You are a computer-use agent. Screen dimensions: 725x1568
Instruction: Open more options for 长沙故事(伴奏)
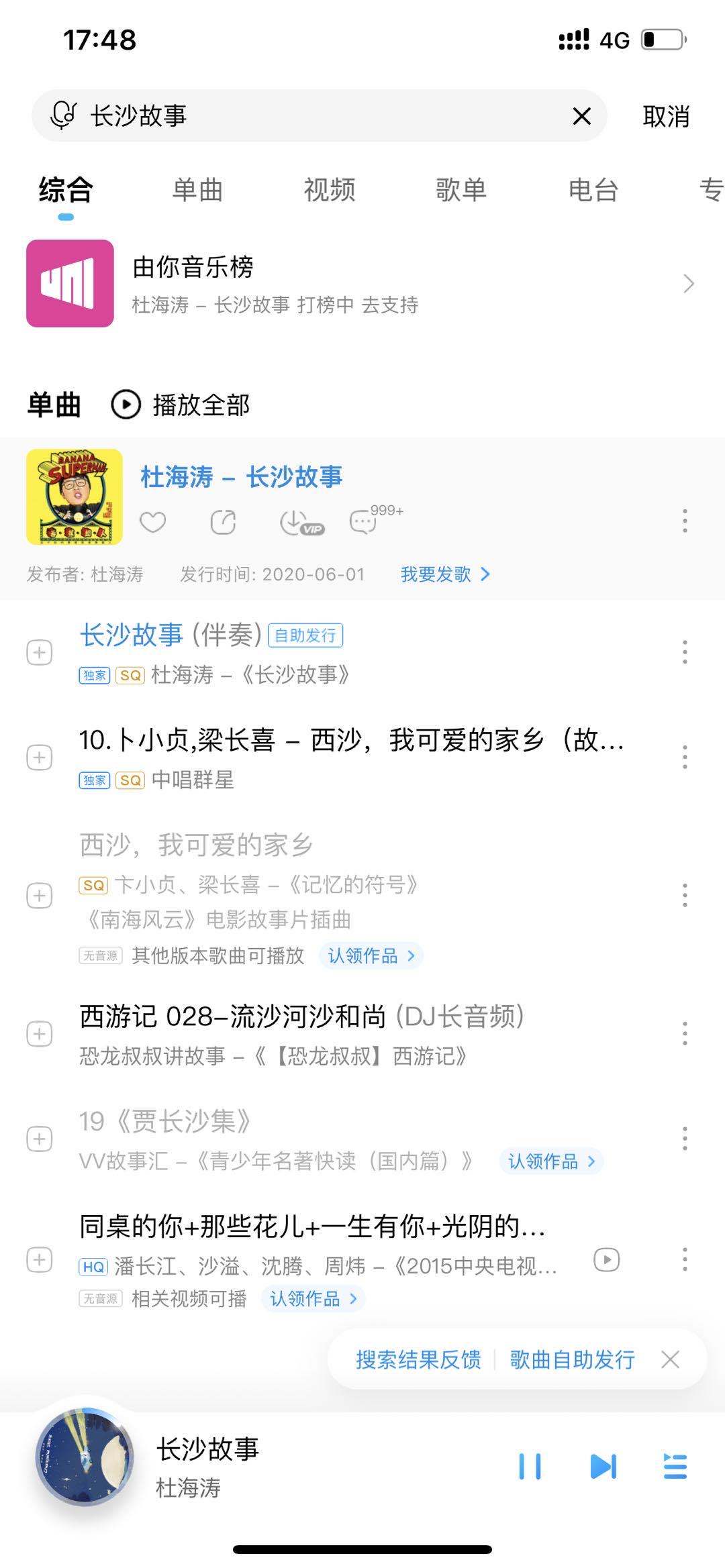684,651
